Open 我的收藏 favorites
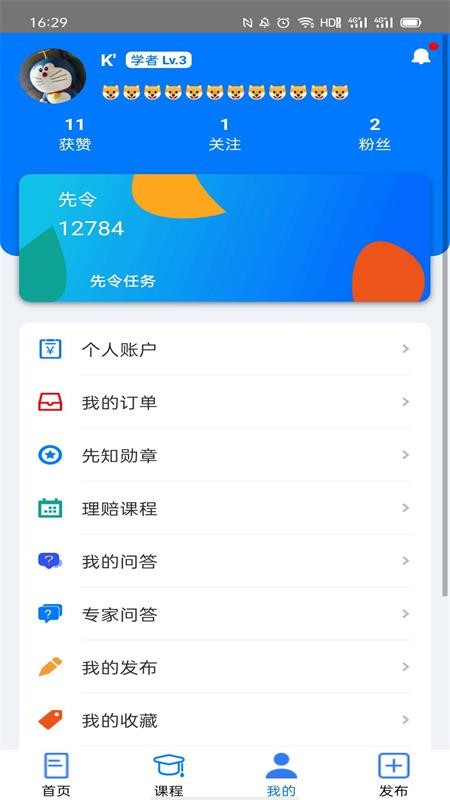Image resolution: width=450 pixels, height=800 pixels. 225,720
